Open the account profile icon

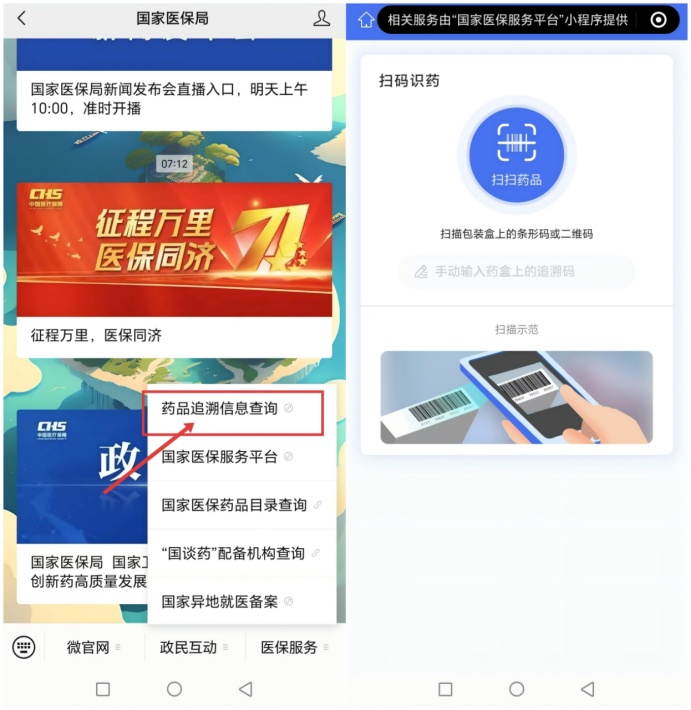(321, 18)
